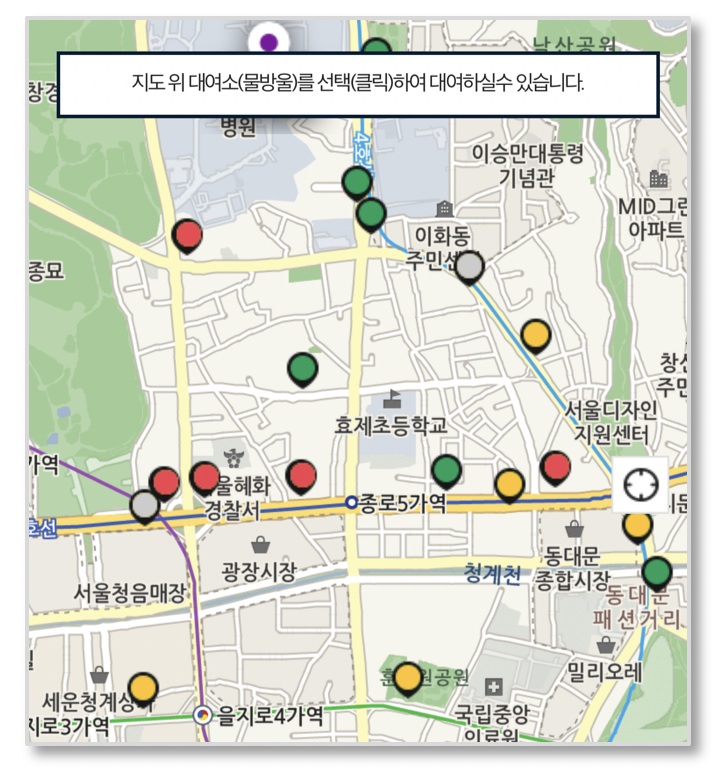Select the gray station at 이화동 주민센터
The width and height of the screenshot is (722, 770).
click(x=469, y=268)
